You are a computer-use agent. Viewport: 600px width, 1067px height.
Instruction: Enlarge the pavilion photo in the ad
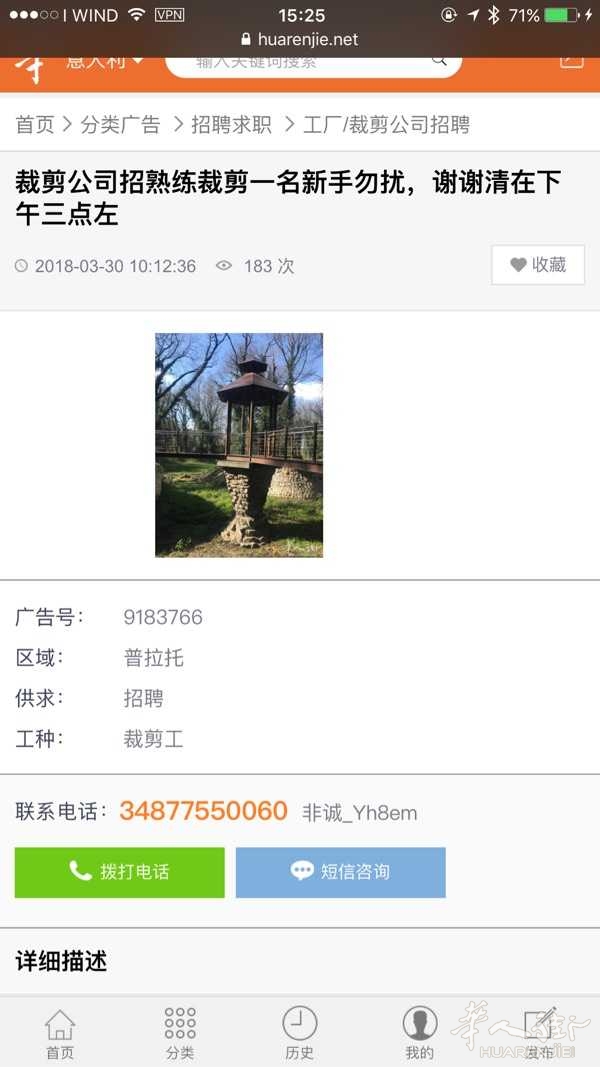(x=239, y=445)
